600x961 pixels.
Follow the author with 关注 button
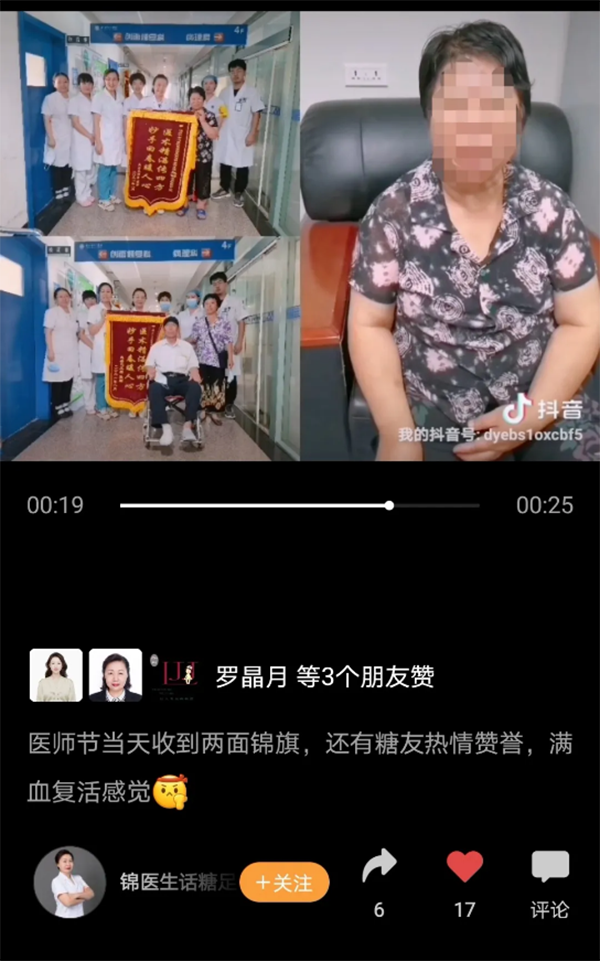point(284,883)
